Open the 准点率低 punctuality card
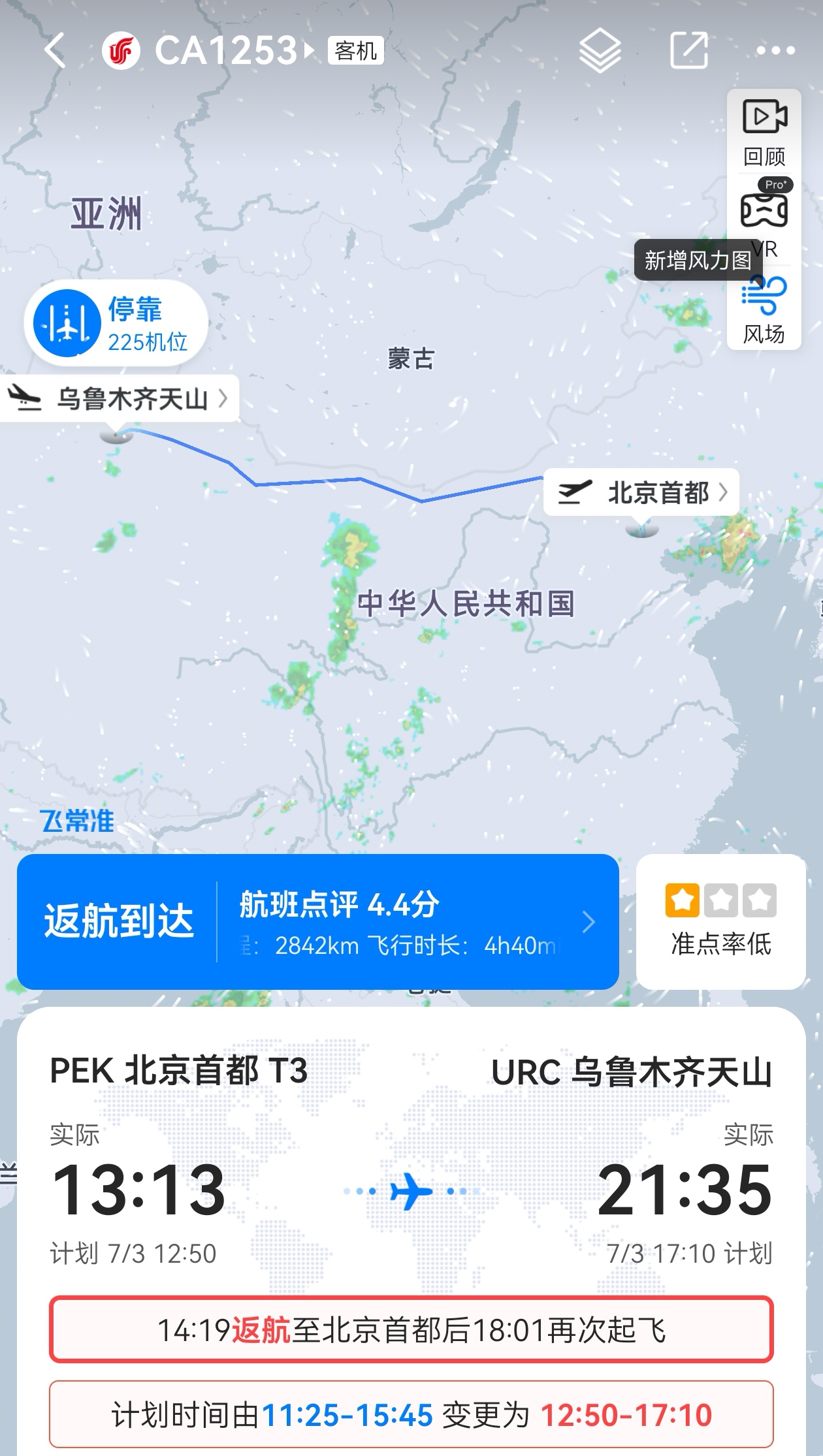 [720, 921]
